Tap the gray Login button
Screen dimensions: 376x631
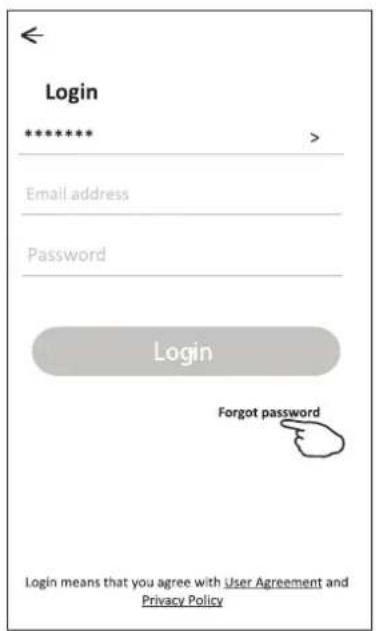(186, 351)
